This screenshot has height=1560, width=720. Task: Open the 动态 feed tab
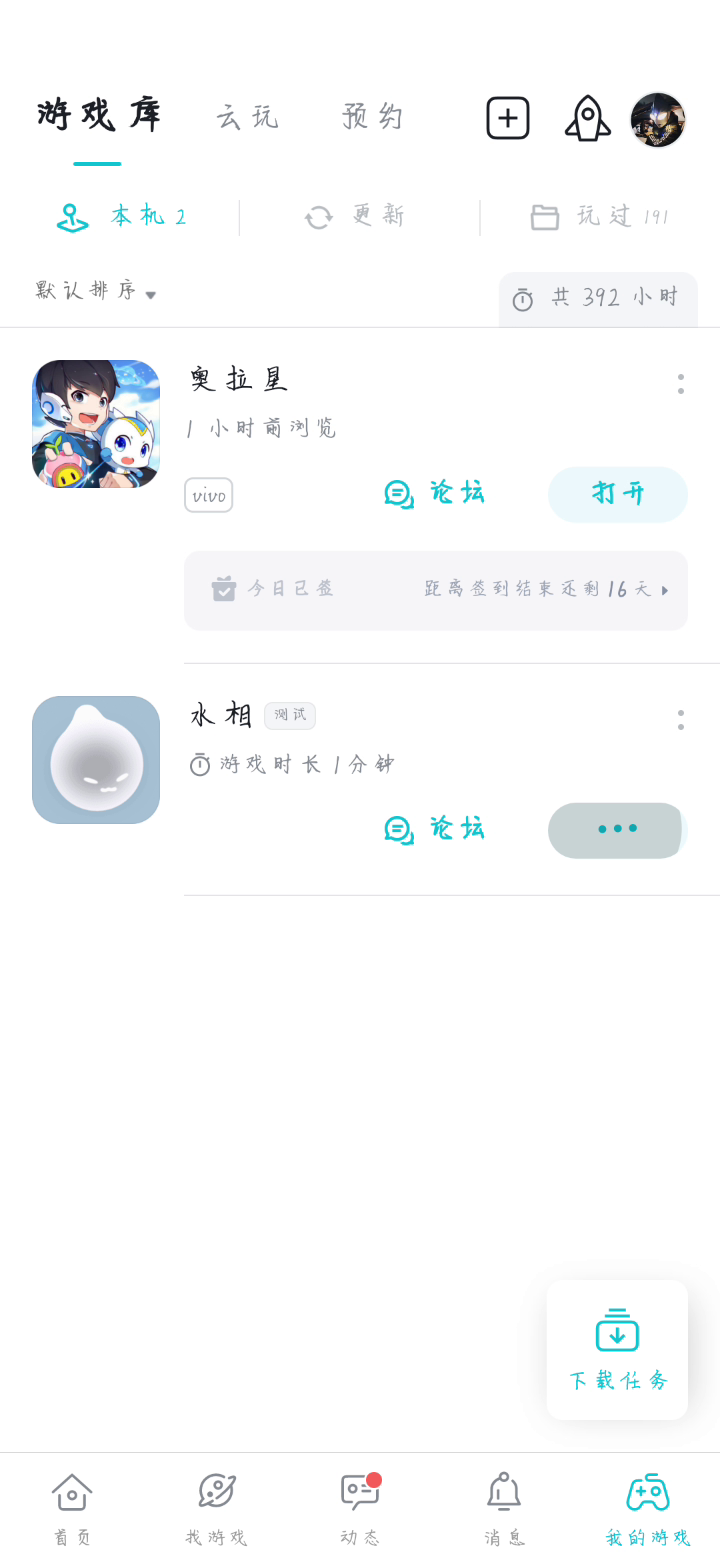360,1508
